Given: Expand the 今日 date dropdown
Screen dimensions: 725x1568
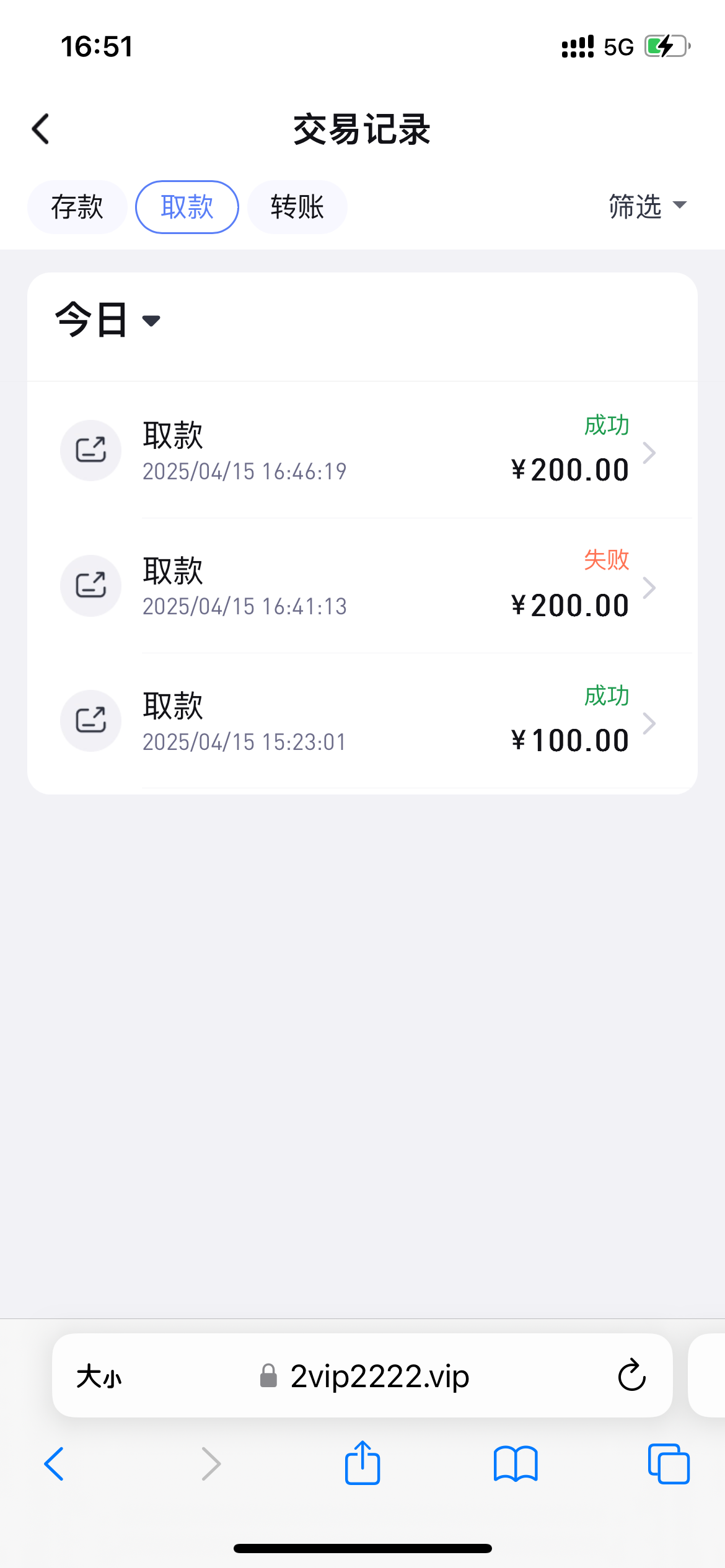Looking at the screenshot, I should point(108,320).
